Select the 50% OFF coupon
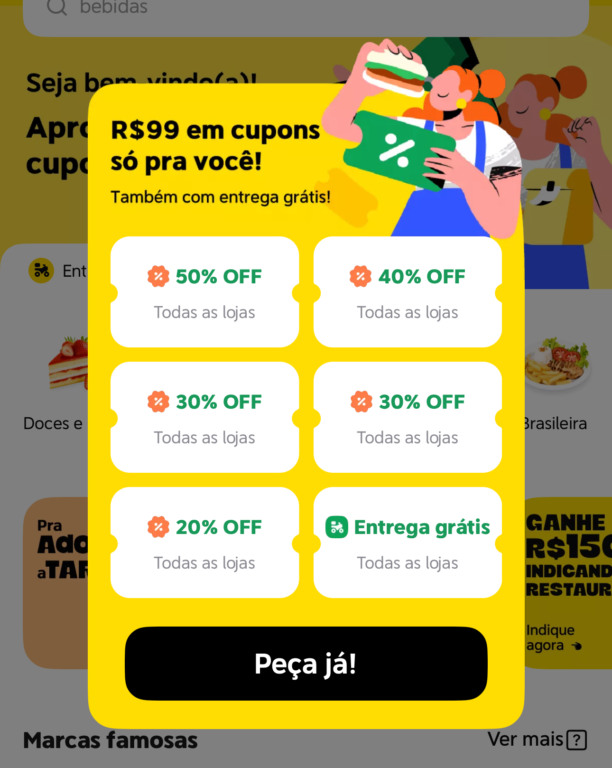The height and width of the screenshot is (768, 612). (x=204, y=292)
